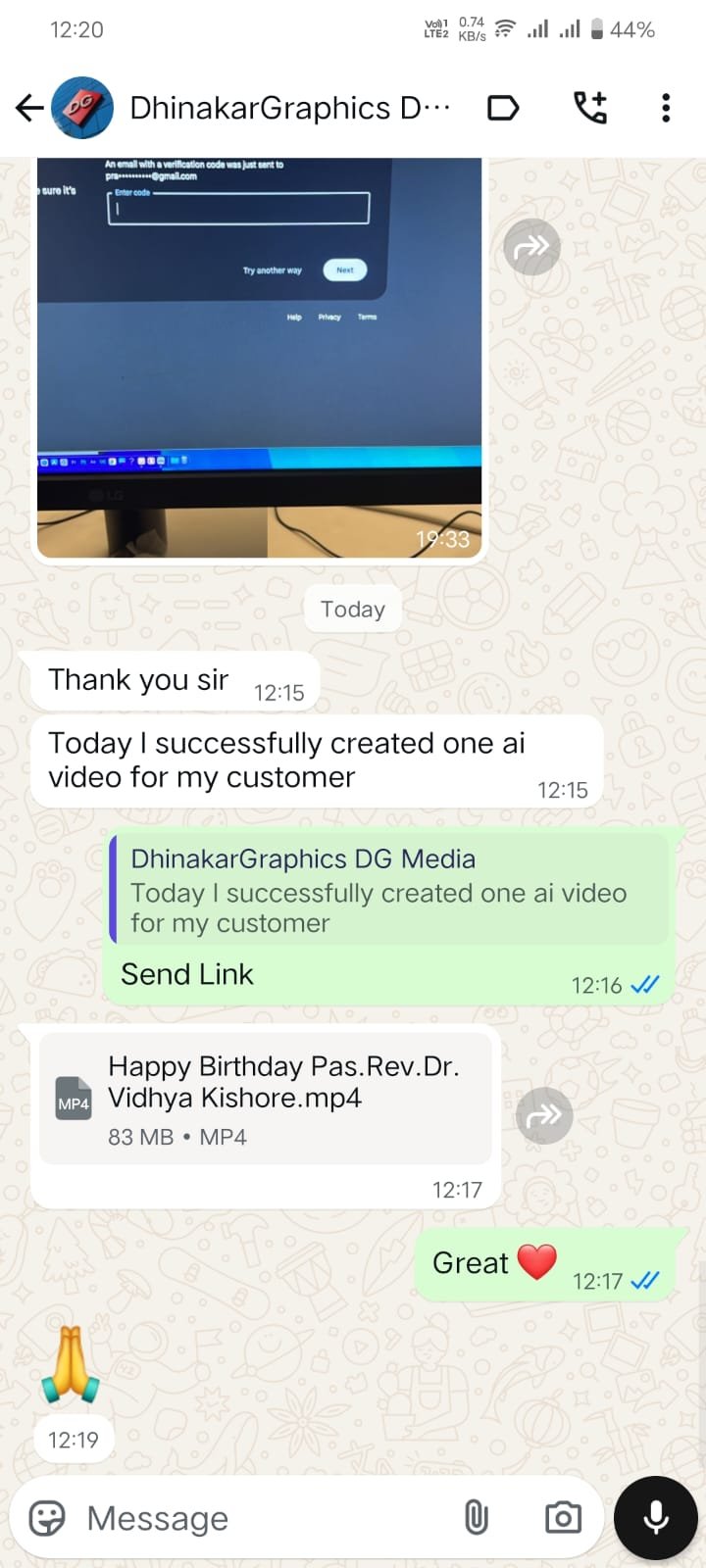Forward the Happy Birthday mp4 file

pos(544,1115)
